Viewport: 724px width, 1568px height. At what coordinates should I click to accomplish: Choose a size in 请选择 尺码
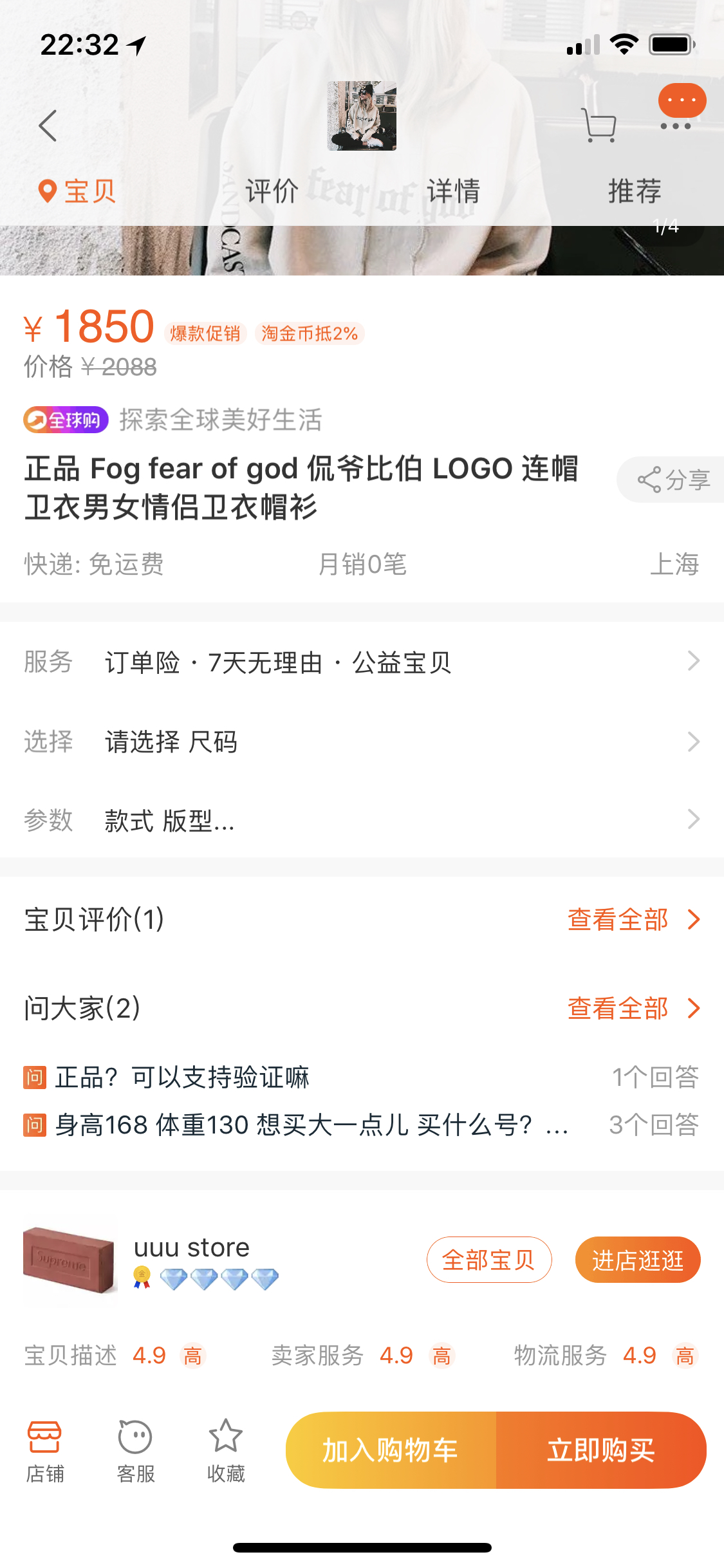(362, 742)
